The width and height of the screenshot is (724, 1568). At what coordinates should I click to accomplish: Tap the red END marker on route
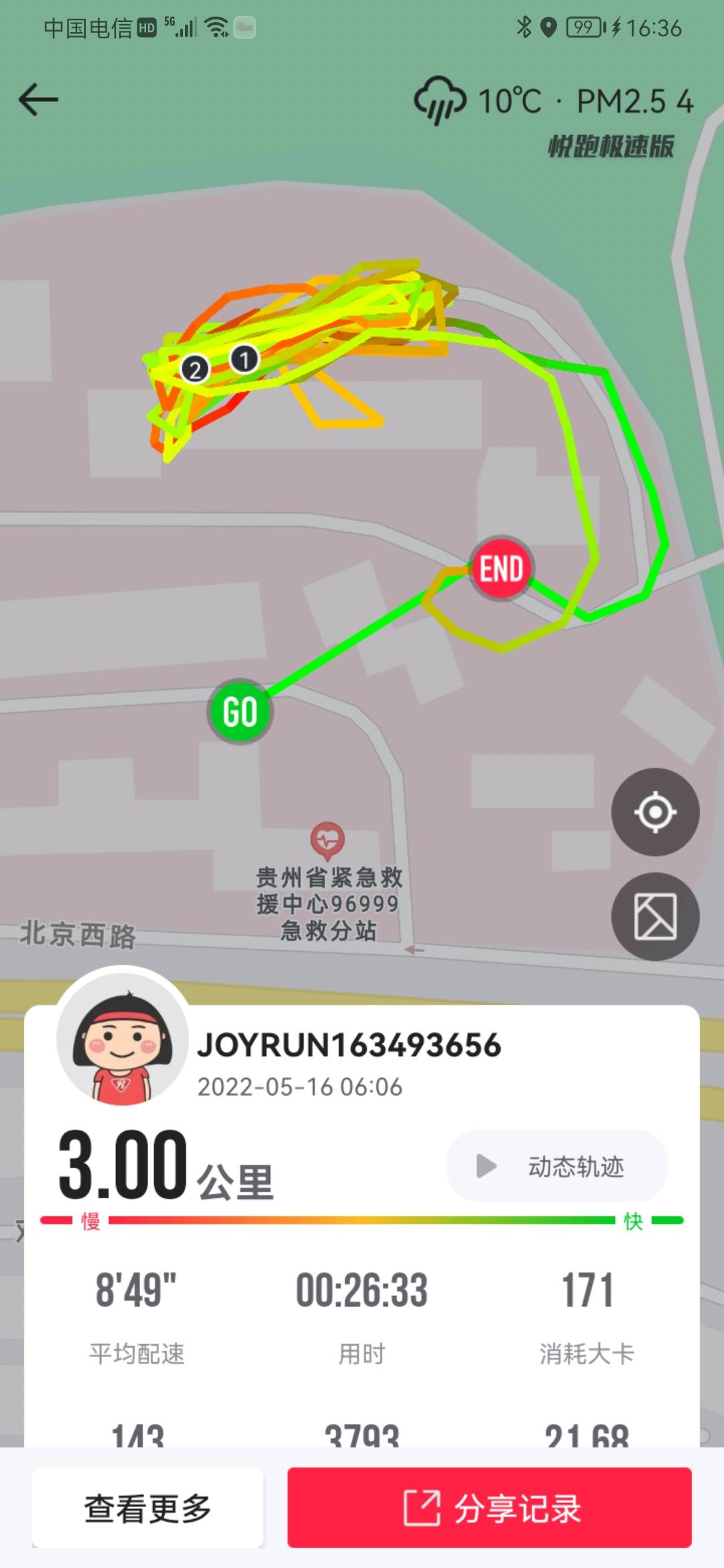coord(500,567)
